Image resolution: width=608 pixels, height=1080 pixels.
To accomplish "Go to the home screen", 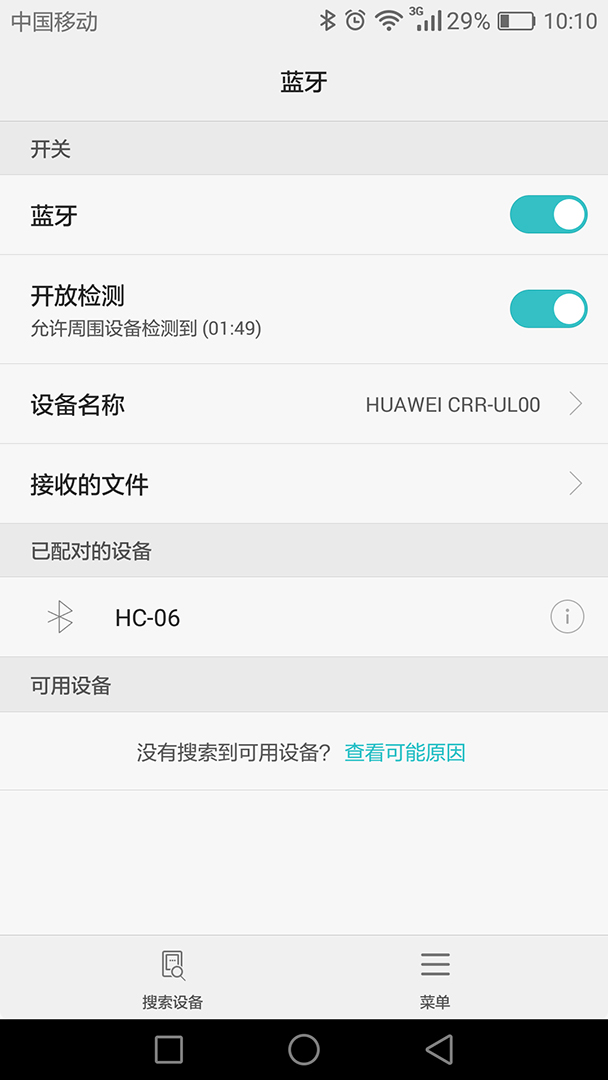I will (x=304, y=1049).
